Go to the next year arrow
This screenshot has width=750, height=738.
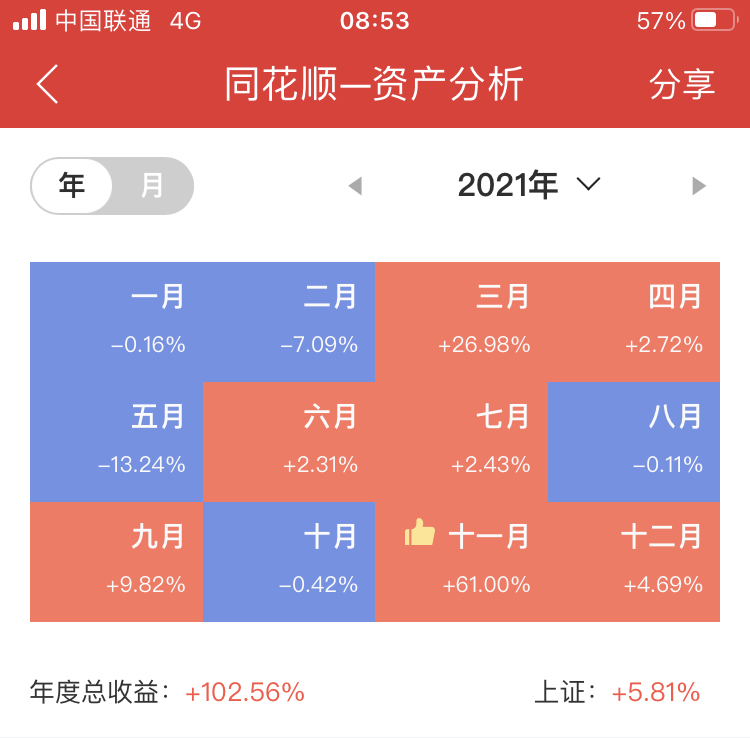(x=699, y=186)
